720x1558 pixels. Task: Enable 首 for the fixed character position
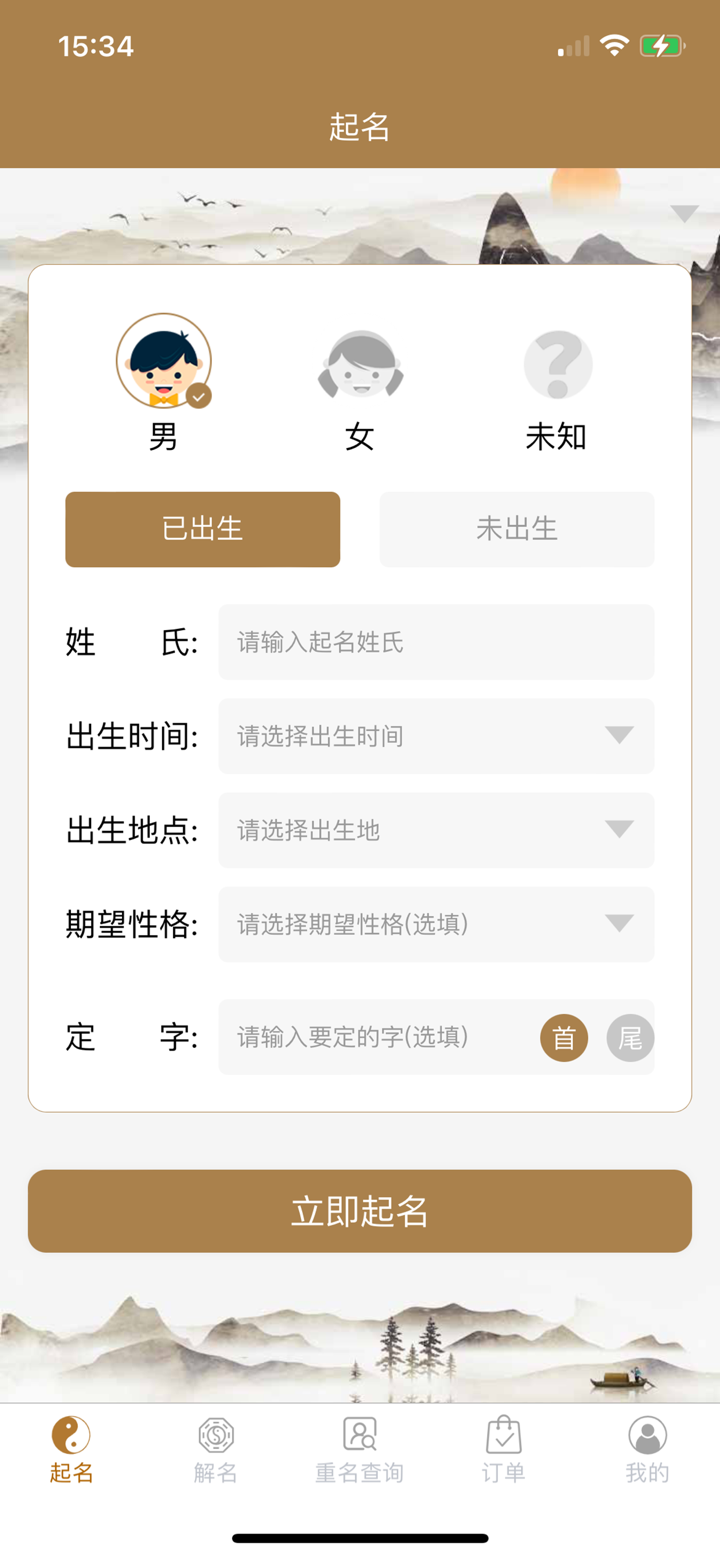coord(563,1038)
